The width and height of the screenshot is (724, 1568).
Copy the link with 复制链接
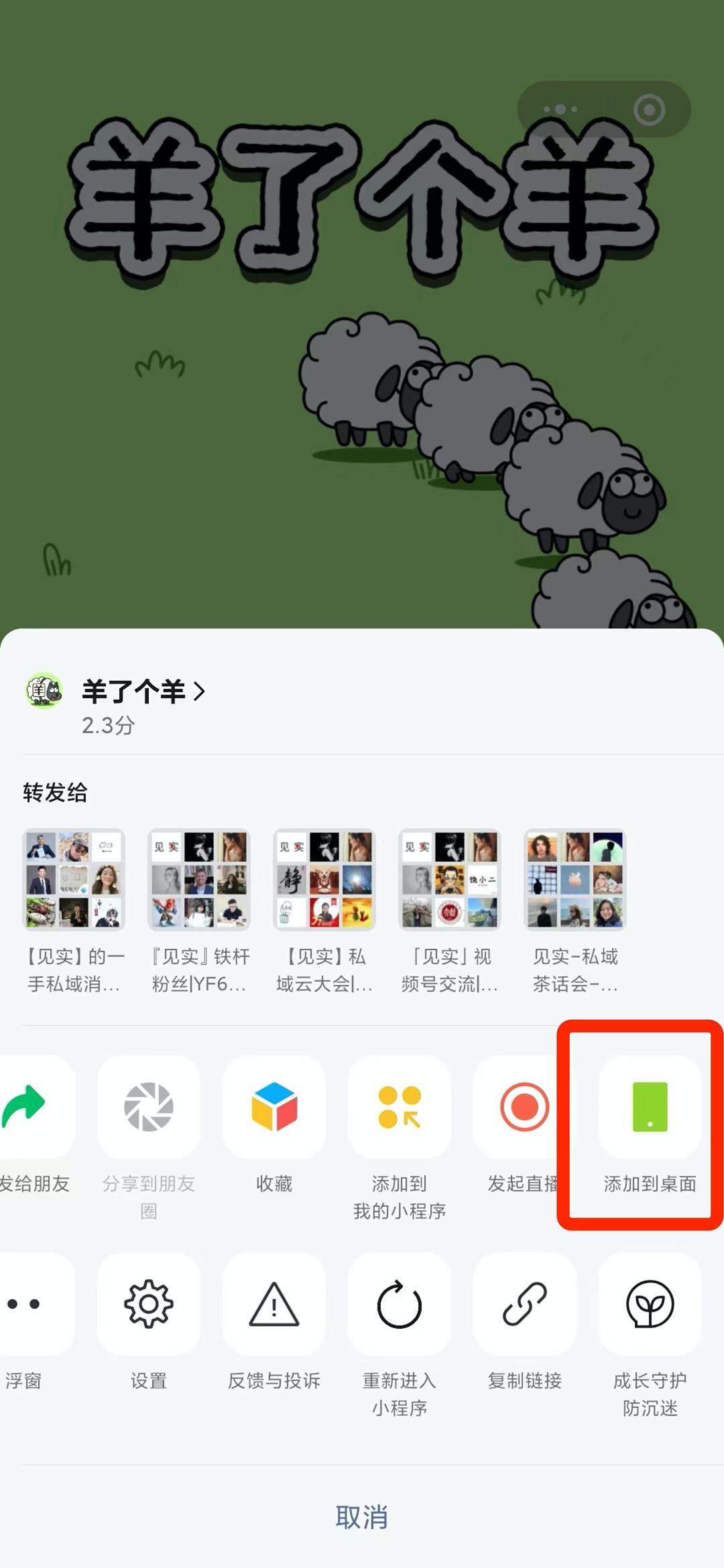click(525, 1304)
